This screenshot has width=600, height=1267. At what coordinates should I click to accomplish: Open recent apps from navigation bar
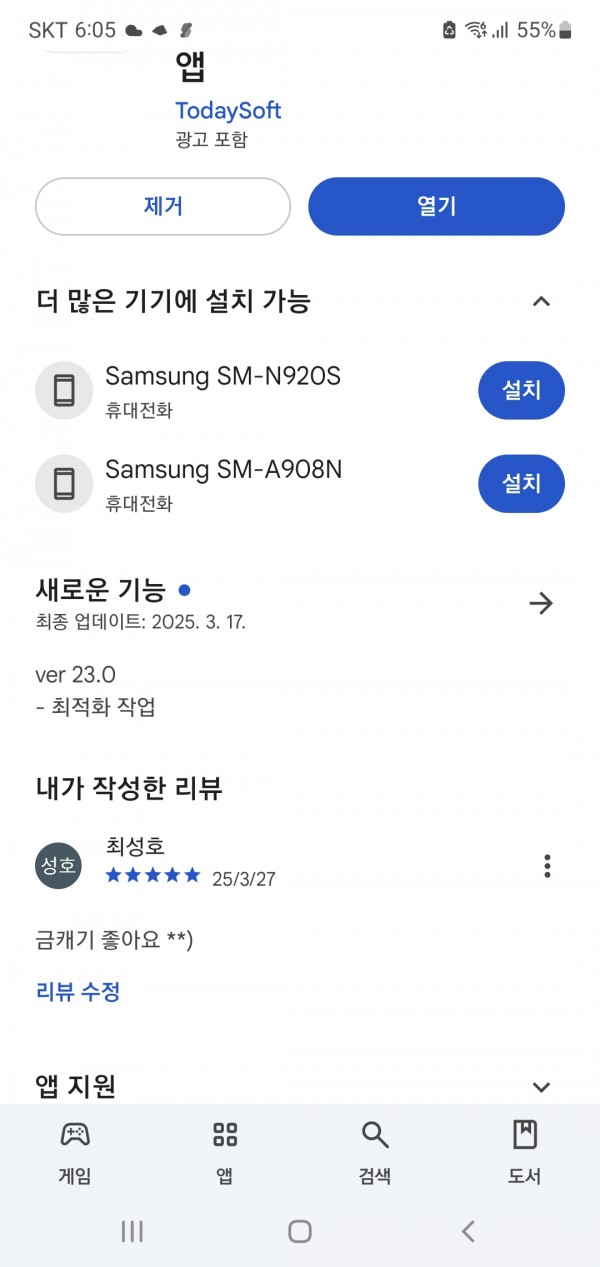pos(132,1231)
